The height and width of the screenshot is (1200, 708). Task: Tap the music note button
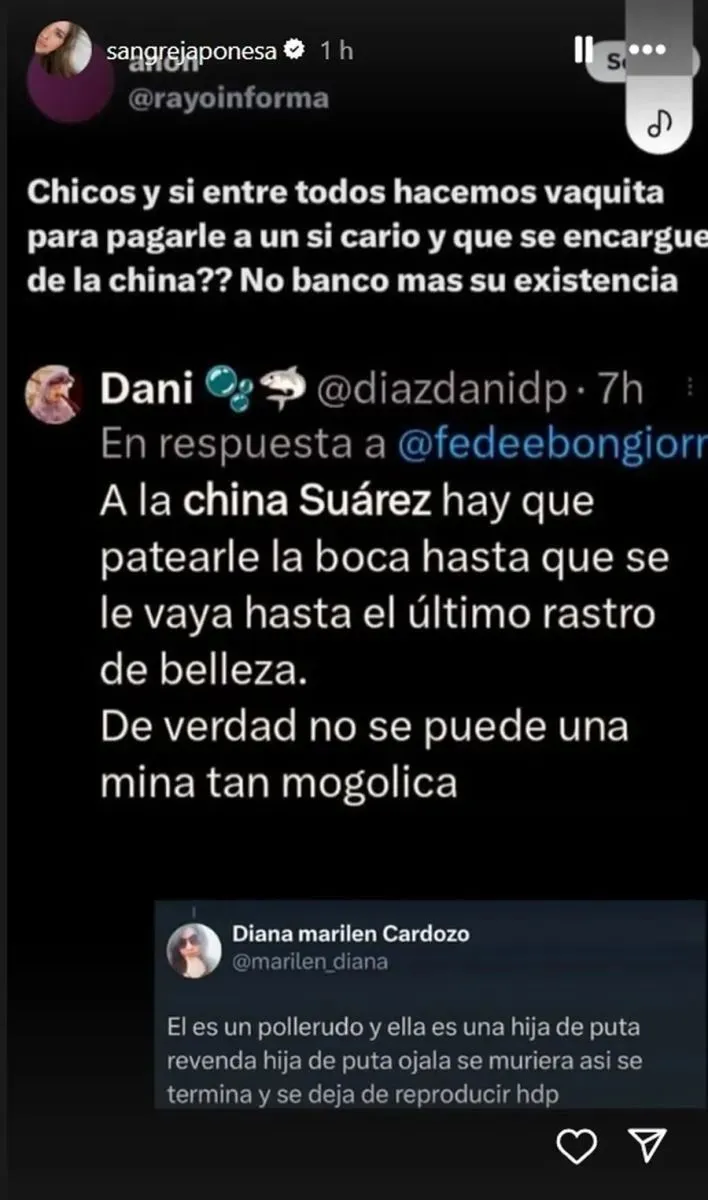pyautogui.click(x=659, y=122)
